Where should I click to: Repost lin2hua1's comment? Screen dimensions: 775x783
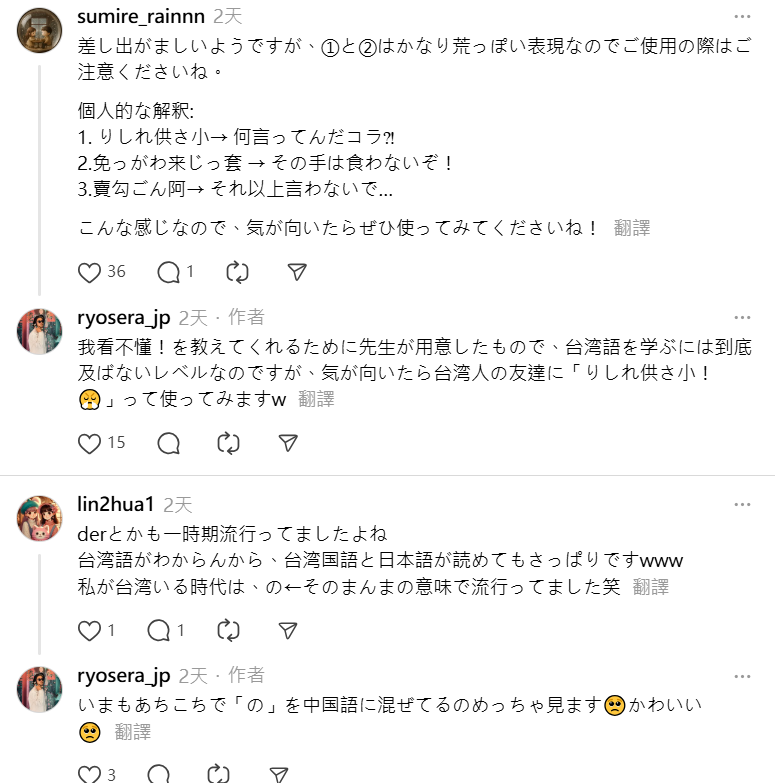point(229,630)
